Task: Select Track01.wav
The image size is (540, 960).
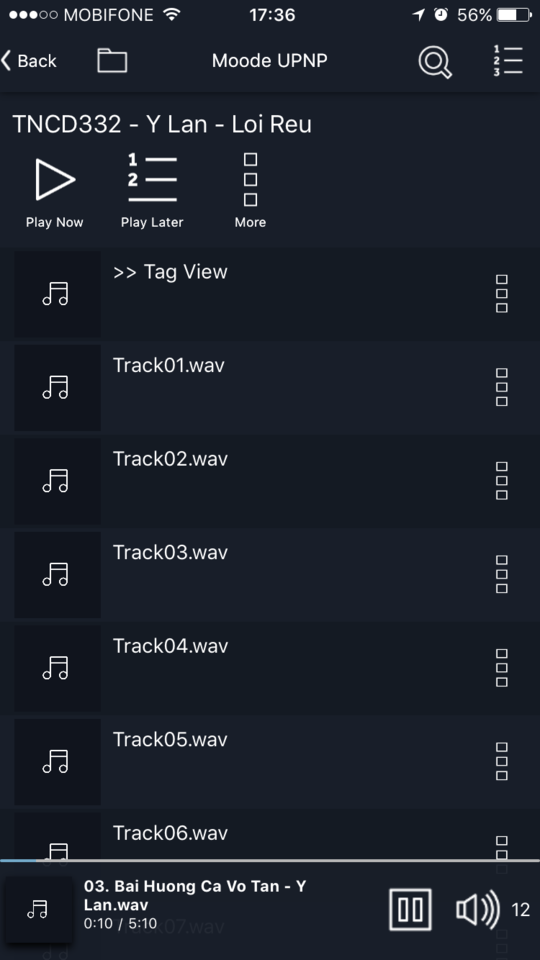Action: 270,388
